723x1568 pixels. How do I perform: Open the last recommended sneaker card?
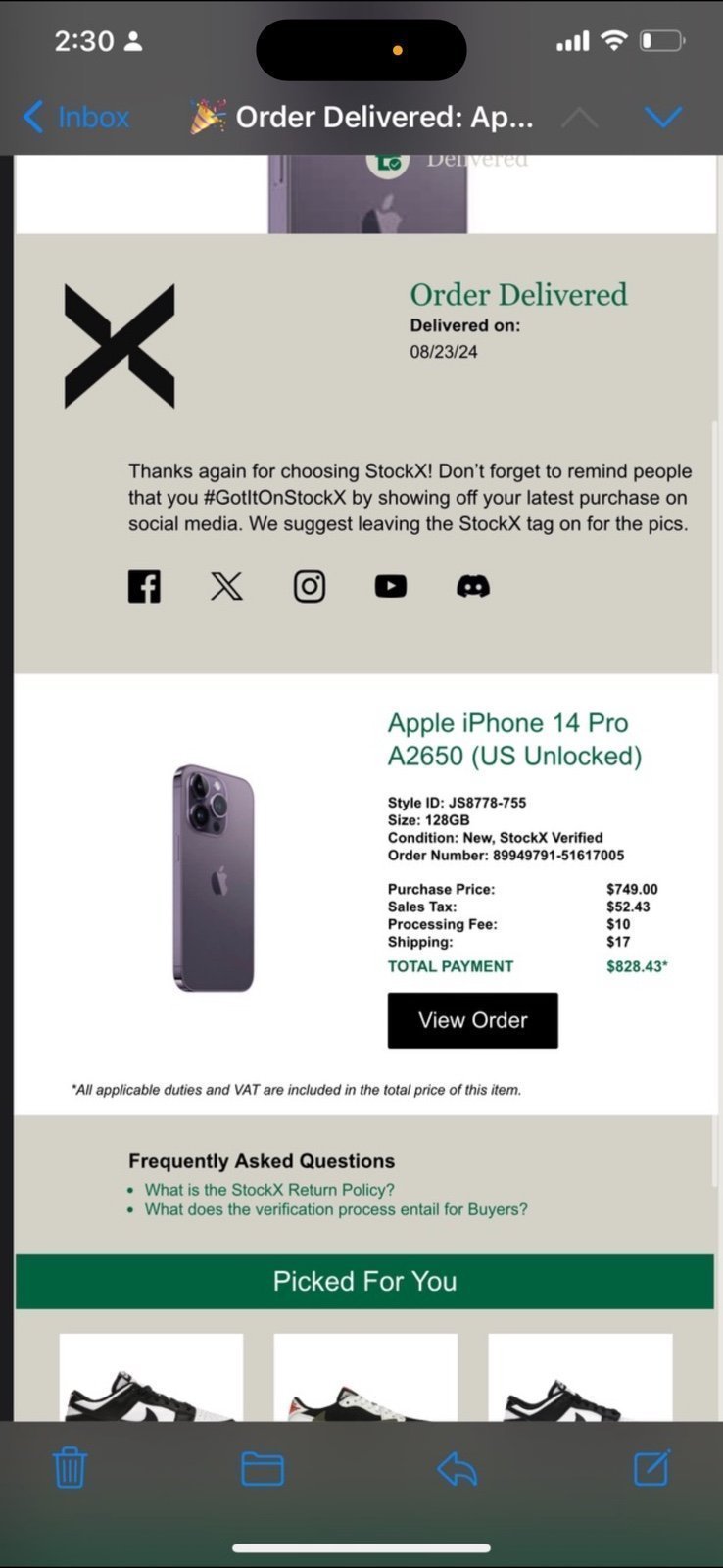[580, 1377]
